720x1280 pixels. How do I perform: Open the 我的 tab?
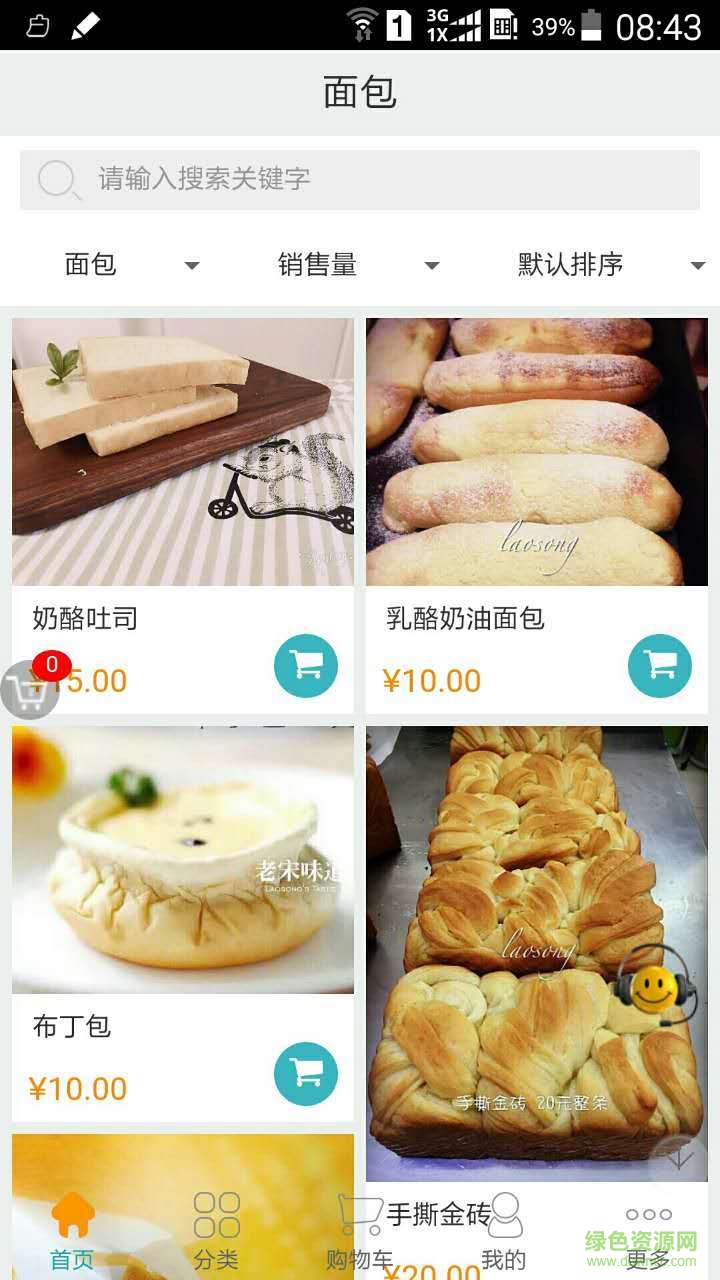[503, 1232]
